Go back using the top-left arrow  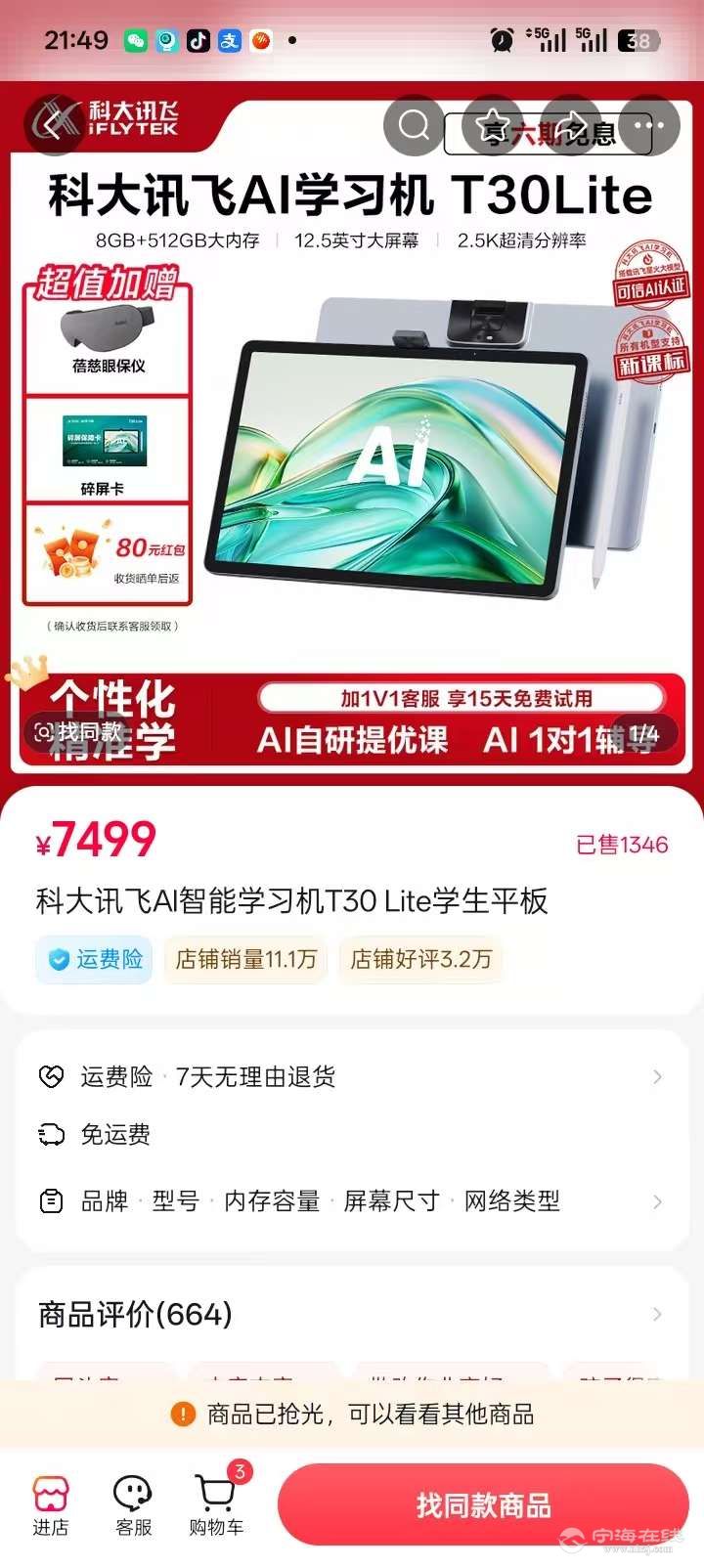(x=53, y=125)
